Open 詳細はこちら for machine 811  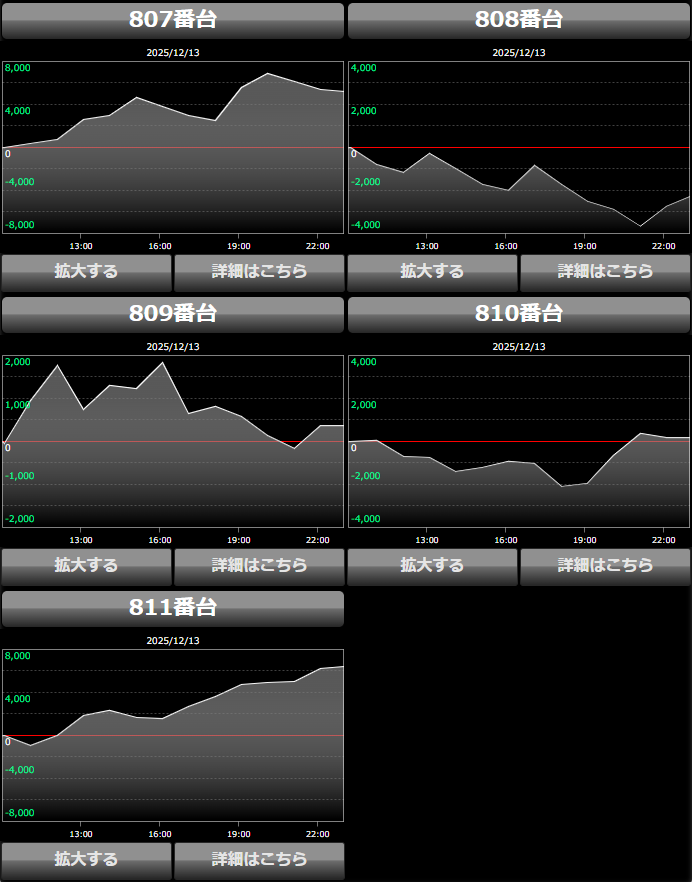[259, 860]
